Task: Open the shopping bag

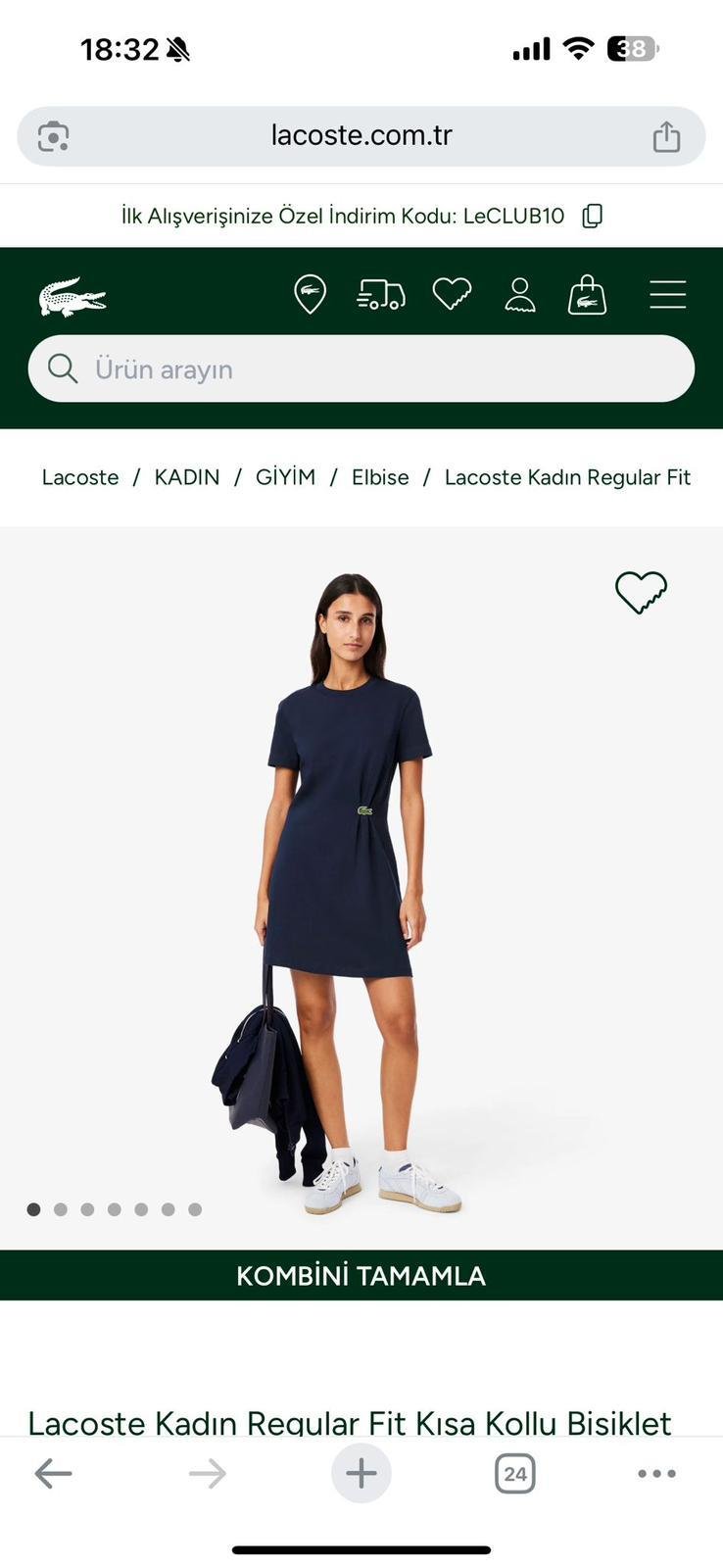Action: coord(587,294)
